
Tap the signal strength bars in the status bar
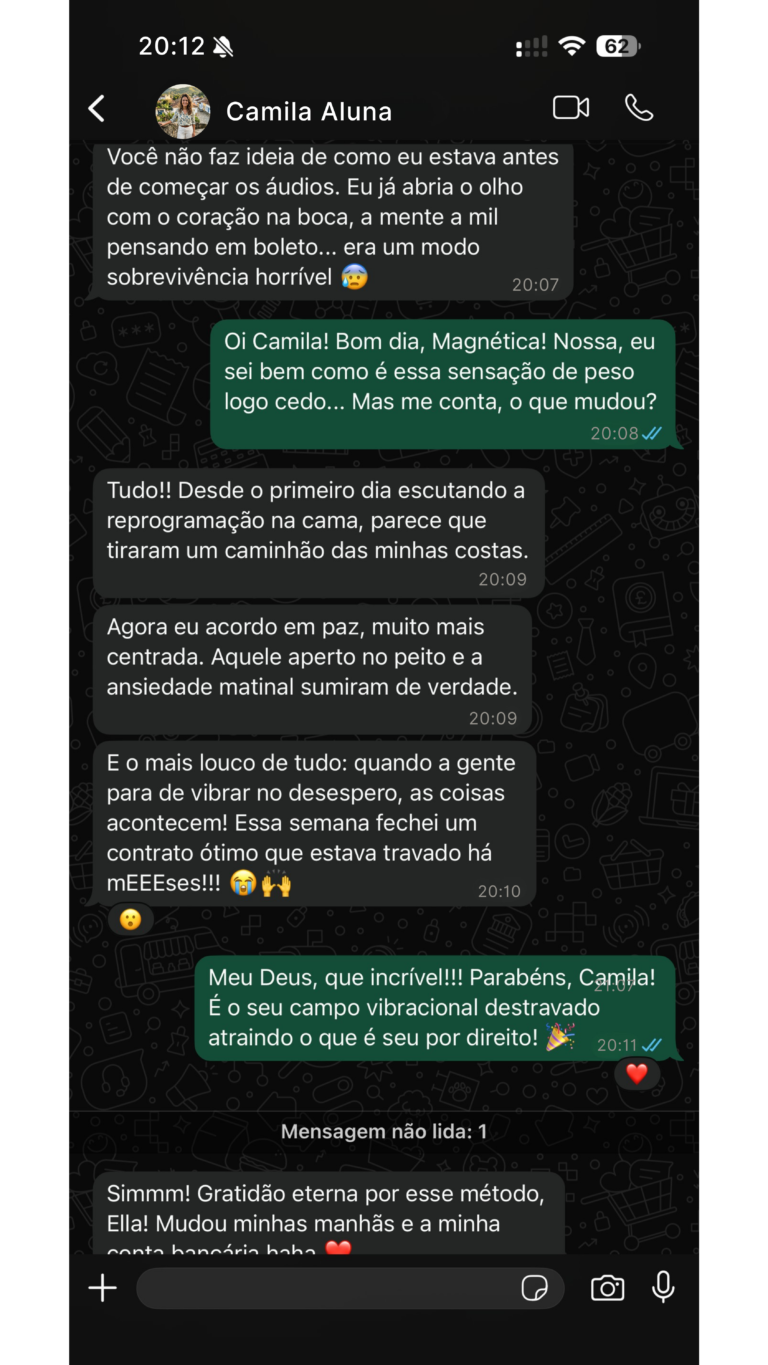pyautogui.click(x=532, y=45)
